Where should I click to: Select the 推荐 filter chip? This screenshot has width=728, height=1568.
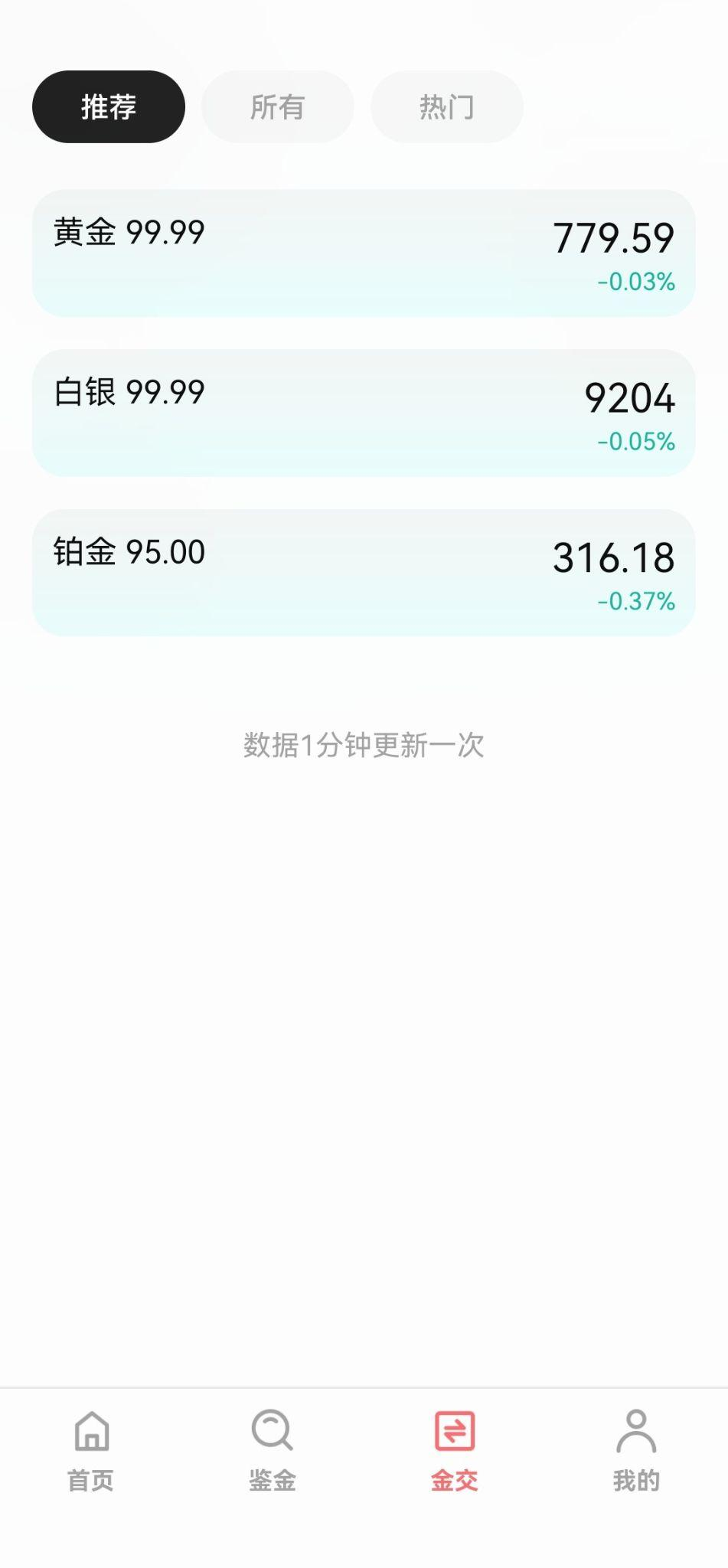[x=109, y=106]
